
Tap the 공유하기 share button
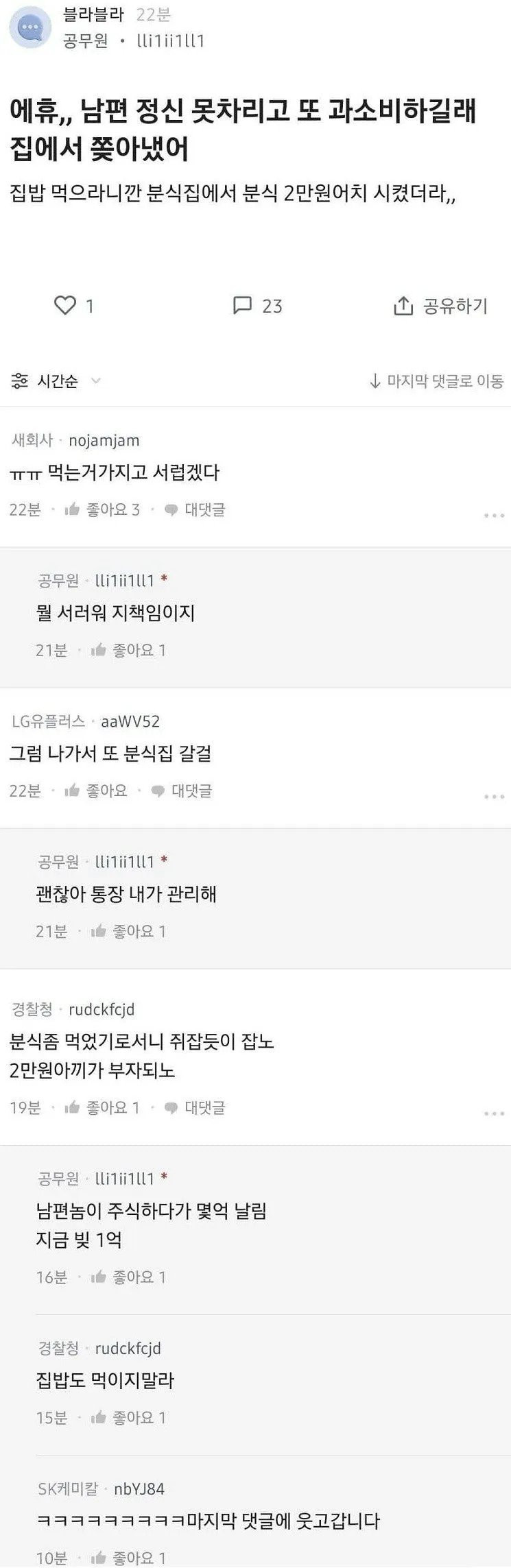click(440, 306)
